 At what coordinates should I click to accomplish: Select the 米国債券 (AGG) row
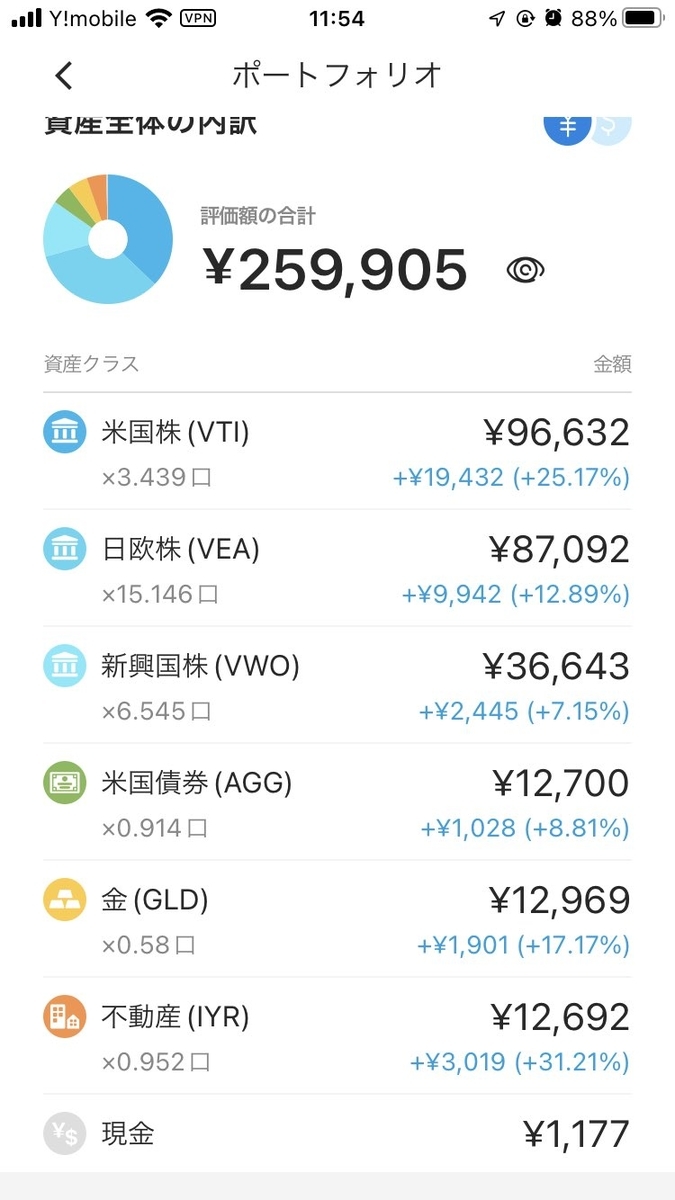(x=337, y=802)
